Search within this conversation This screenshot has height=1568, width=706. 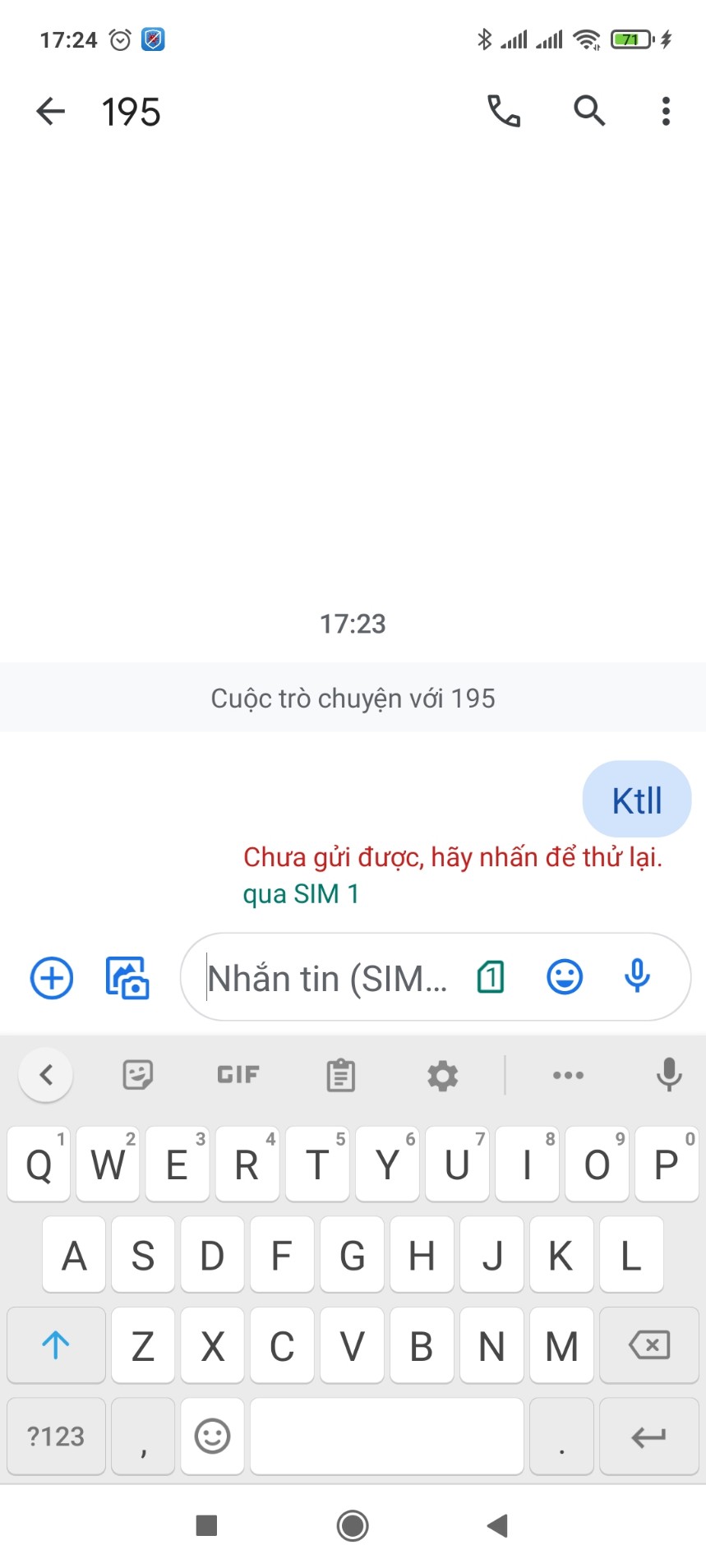click(588, 111)
